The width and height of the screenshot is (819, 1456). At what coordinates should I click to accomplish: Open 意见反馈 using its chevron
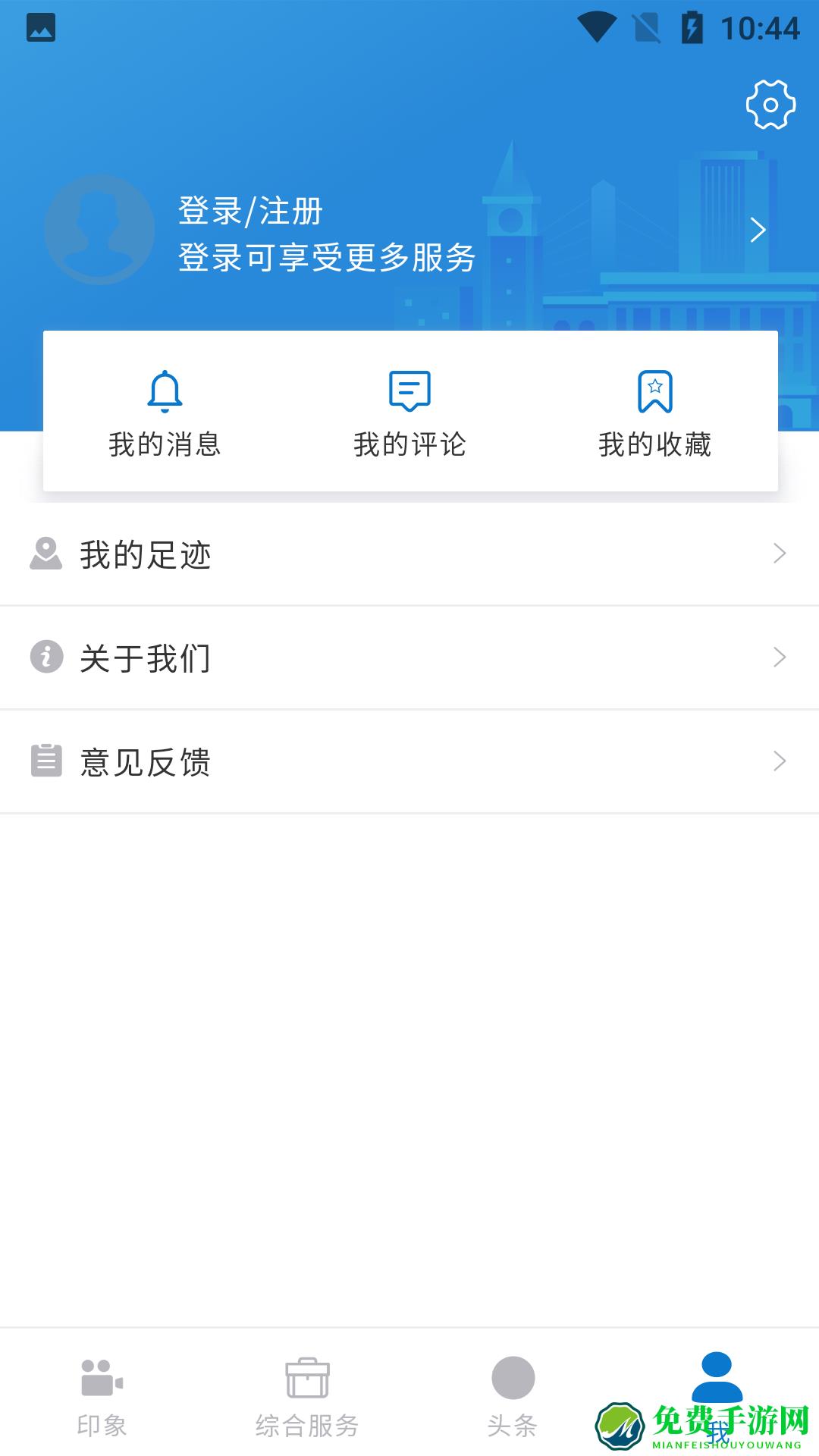[x=778, y=761]
